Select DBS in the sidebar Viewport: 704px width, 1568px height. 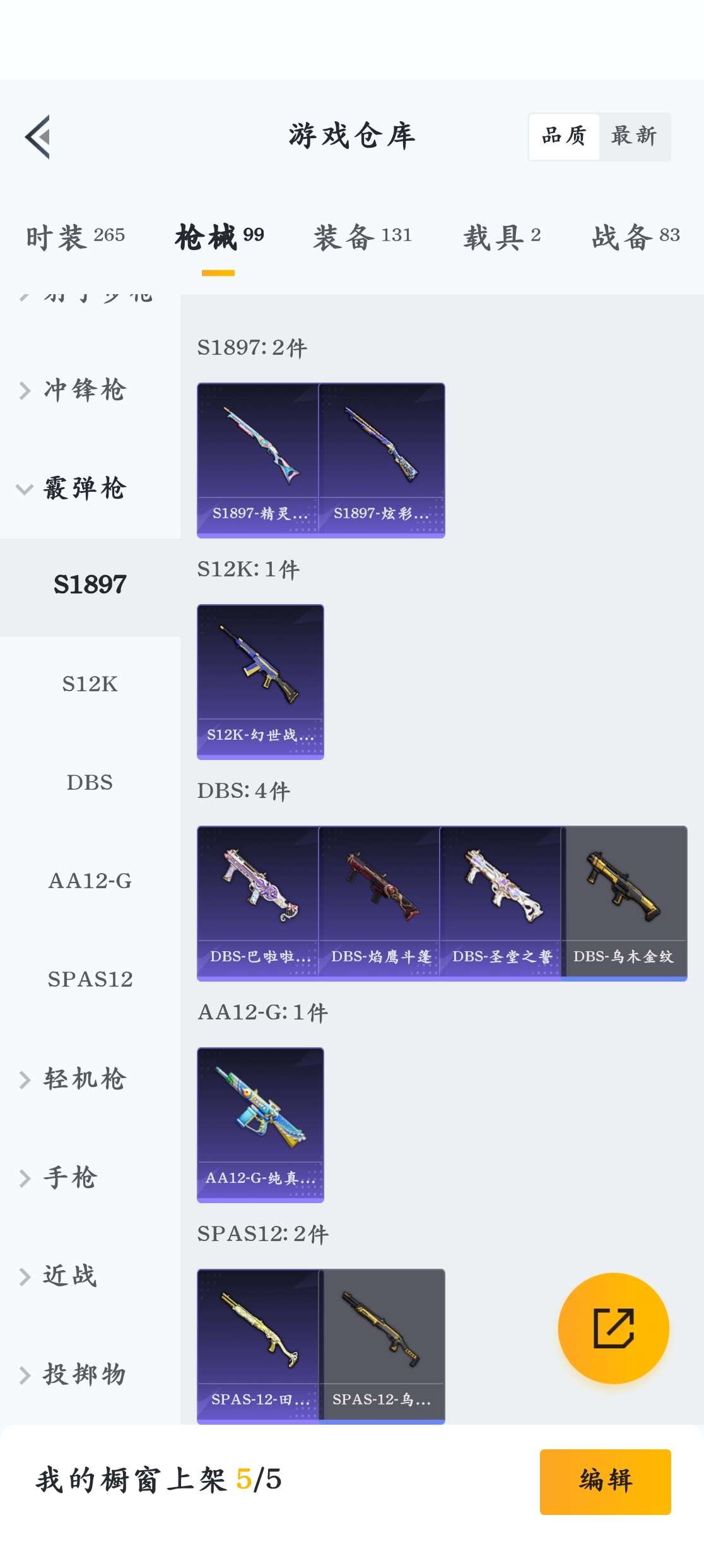[90, 782]
